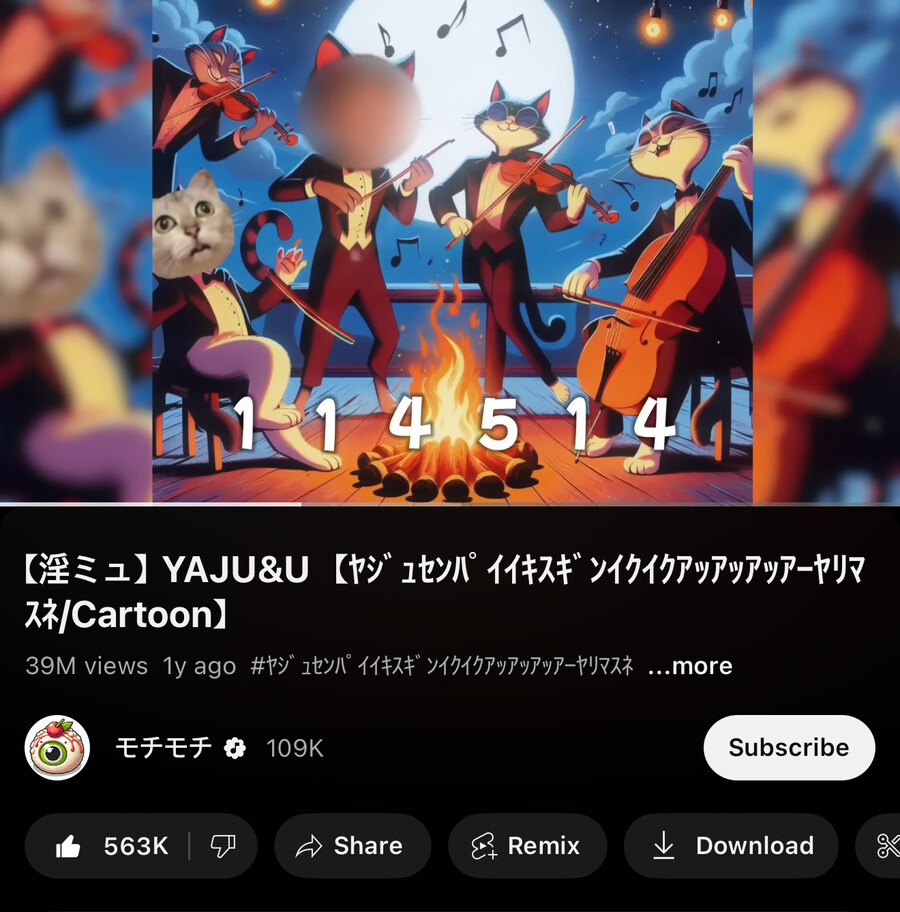The image size is (900, 912).
Task: Tap the video player area
Action: [452, 250]
